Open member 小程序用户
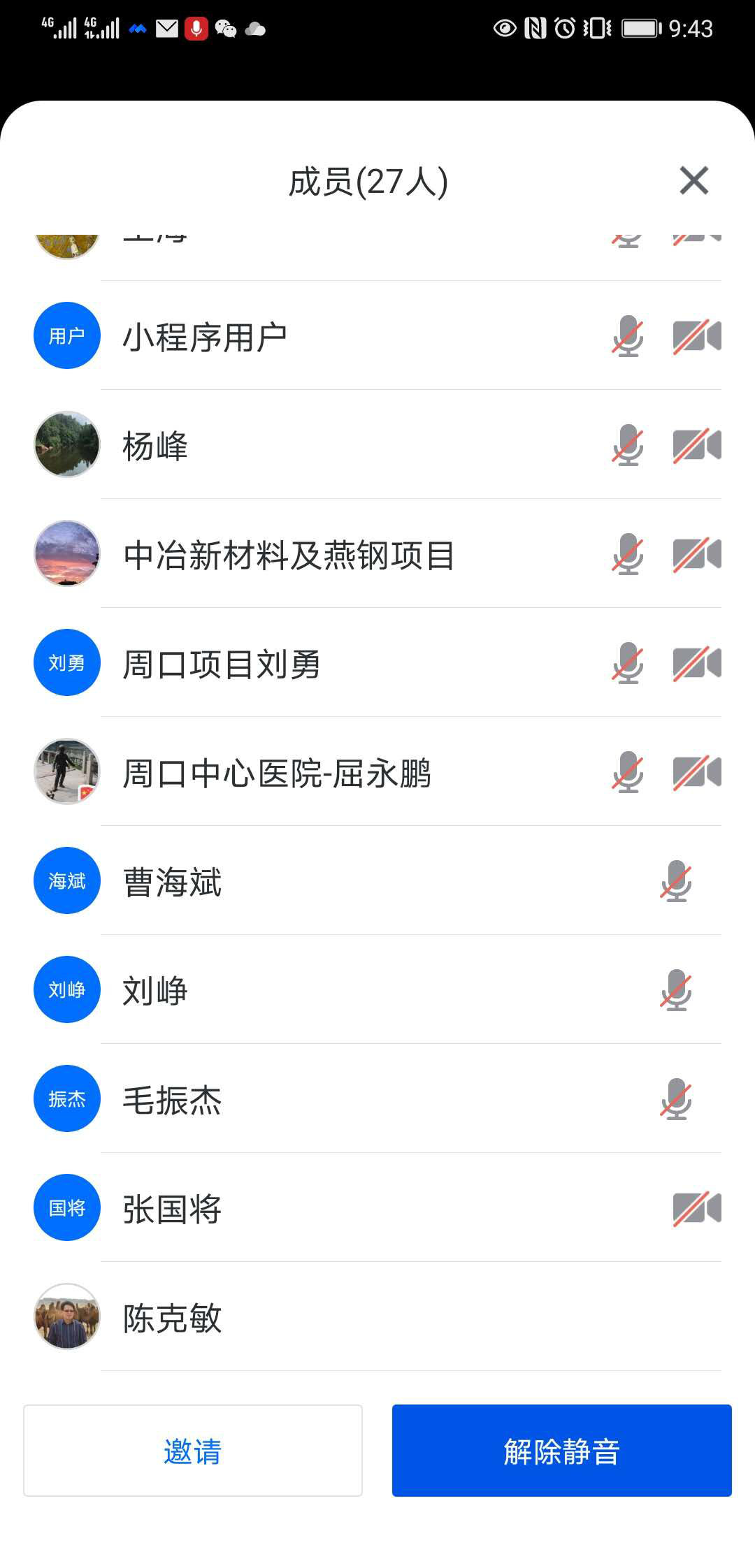Viewport: 755px width, 1568px height. tap(205, 337)
